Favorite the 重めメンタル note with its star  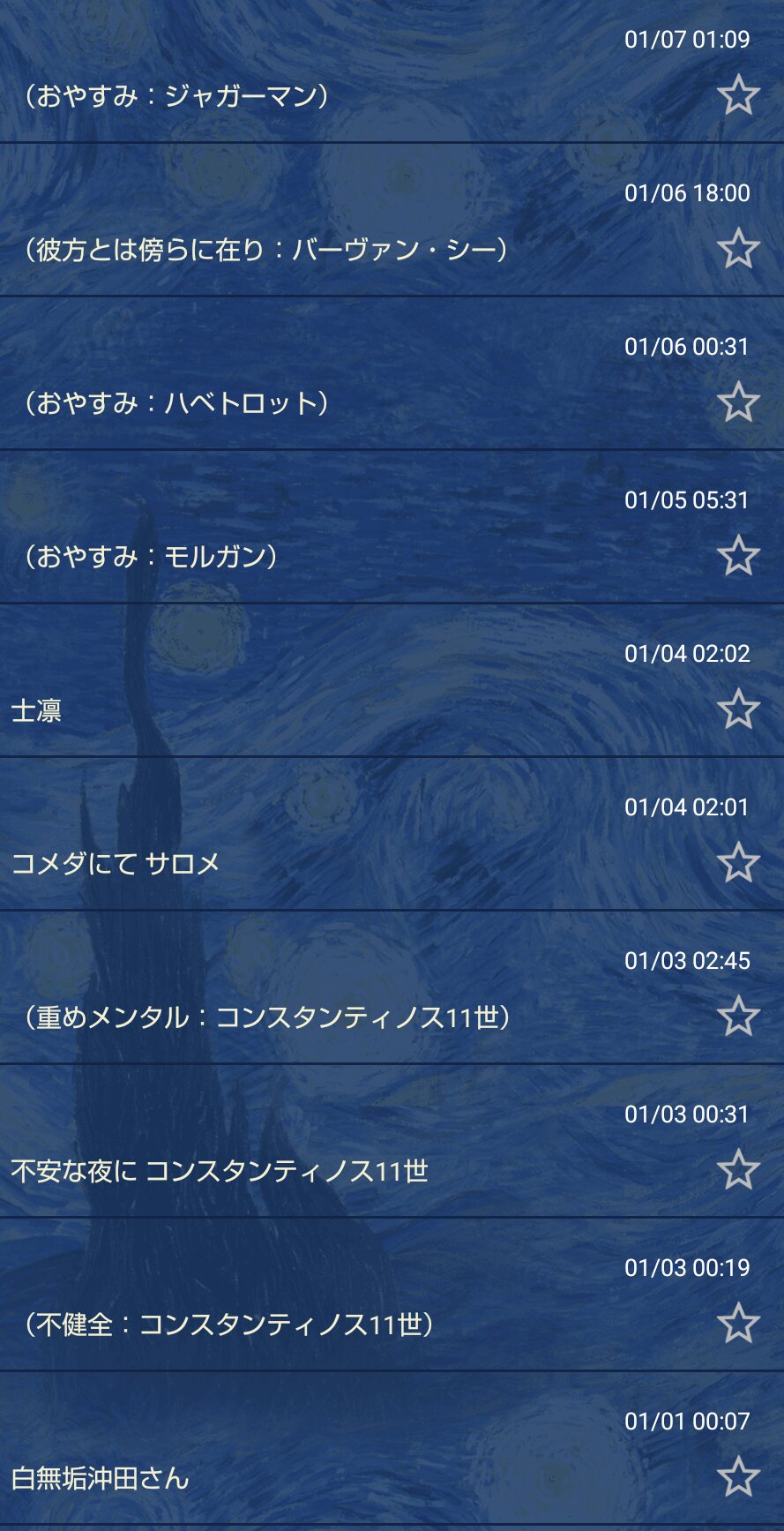pyautogui.click(x=738, y=1017)
